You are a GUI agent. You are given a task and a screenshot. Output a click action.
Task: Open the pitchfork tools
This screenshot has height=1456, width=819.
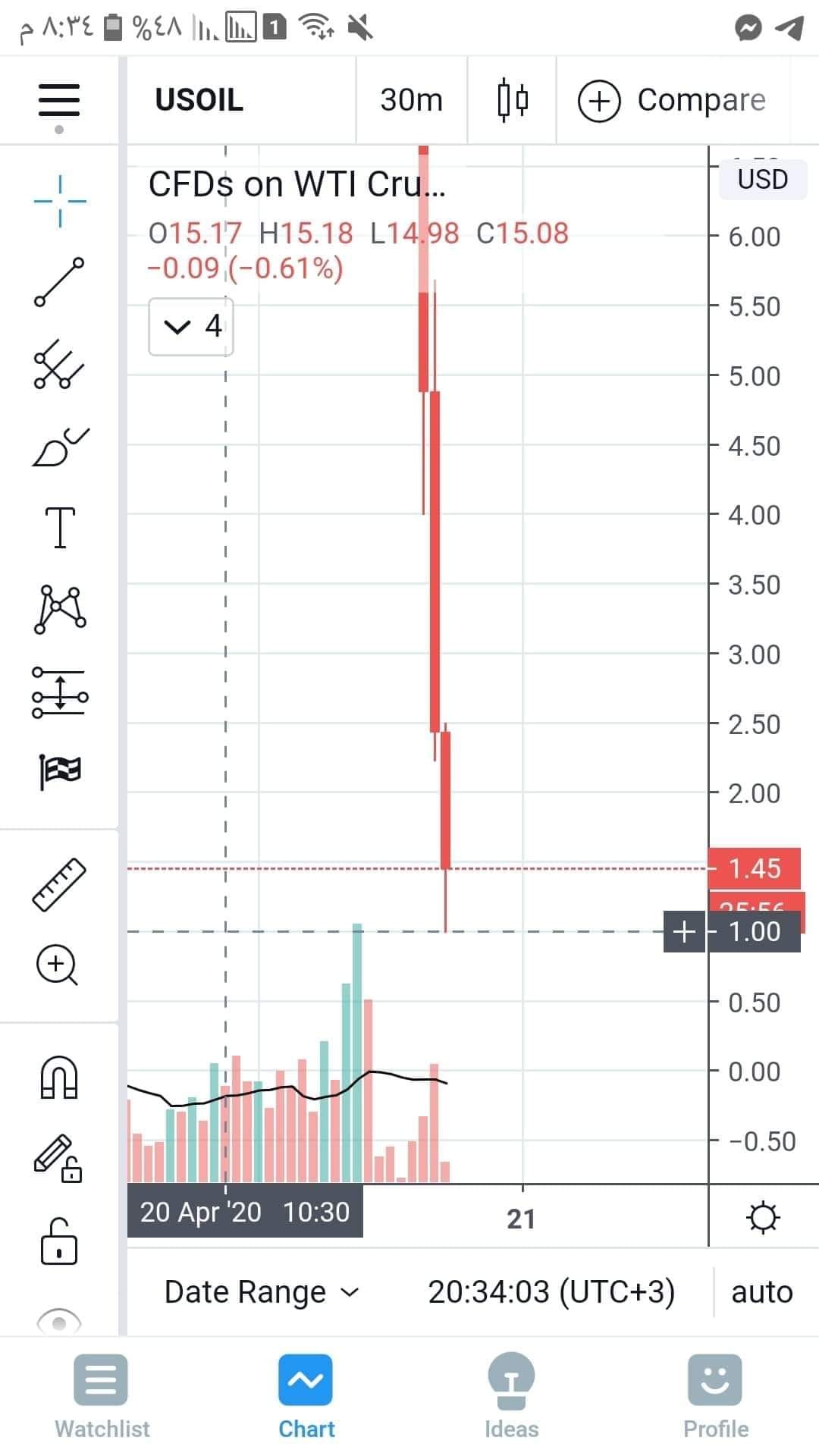59,364
